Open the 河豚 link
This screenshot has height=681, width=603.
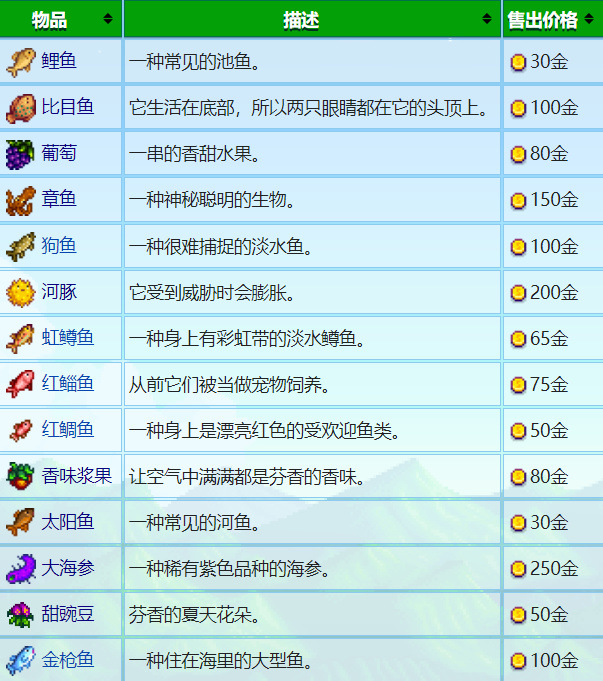[x=59, y=292]
